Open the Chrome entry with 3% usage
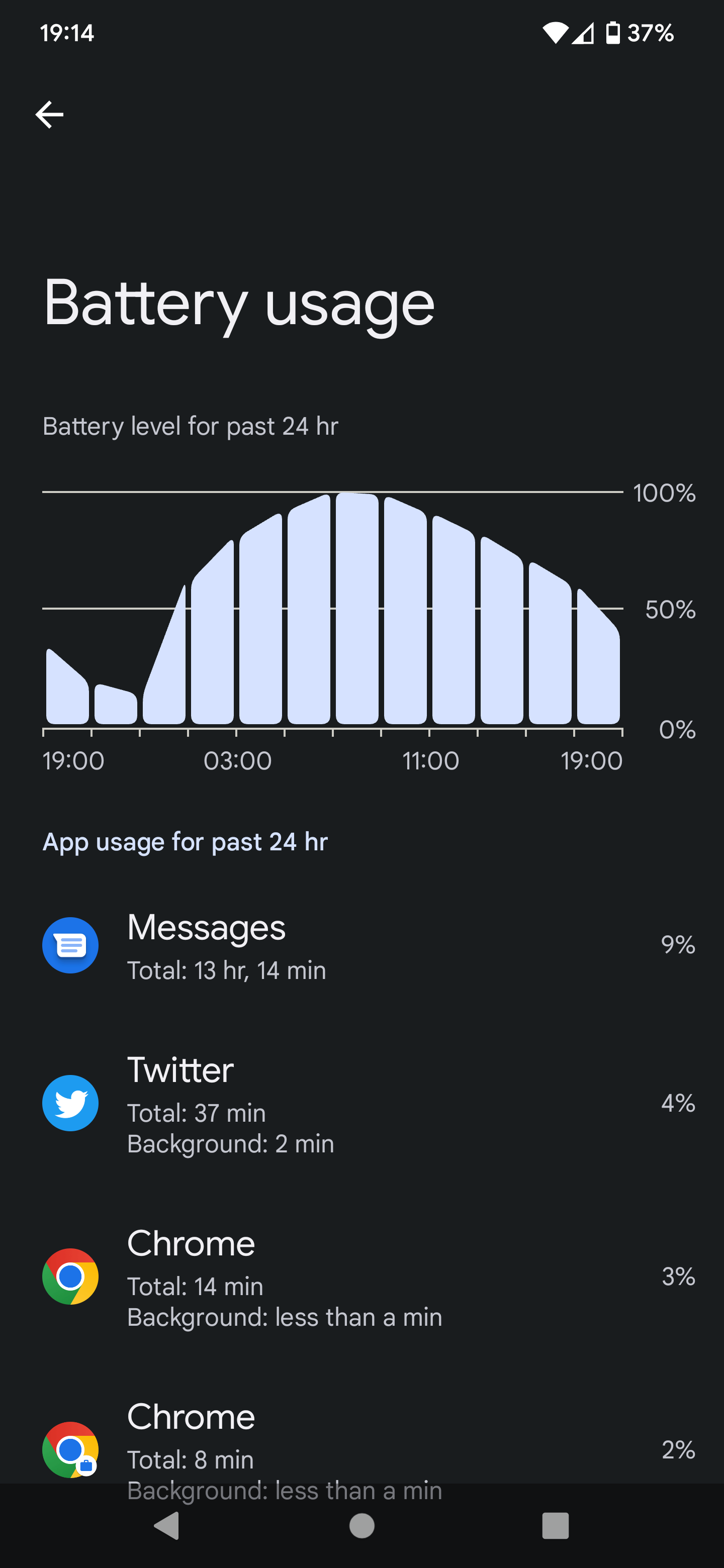Viewport: 724px width, 1568px height. coord(361,1277)
